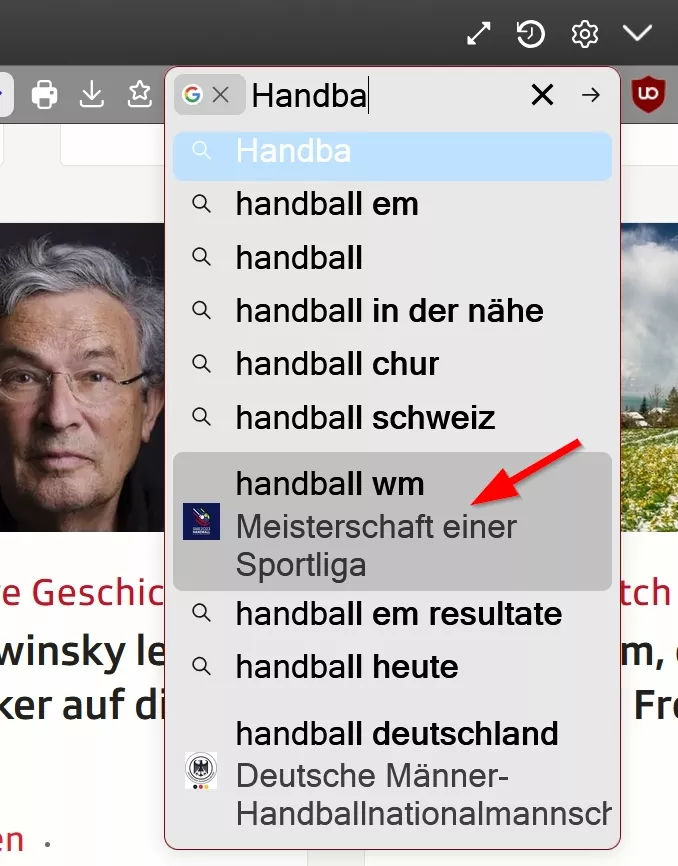
Task: Pick "handball in der nähe" suggestion
Action: [389, 310]
